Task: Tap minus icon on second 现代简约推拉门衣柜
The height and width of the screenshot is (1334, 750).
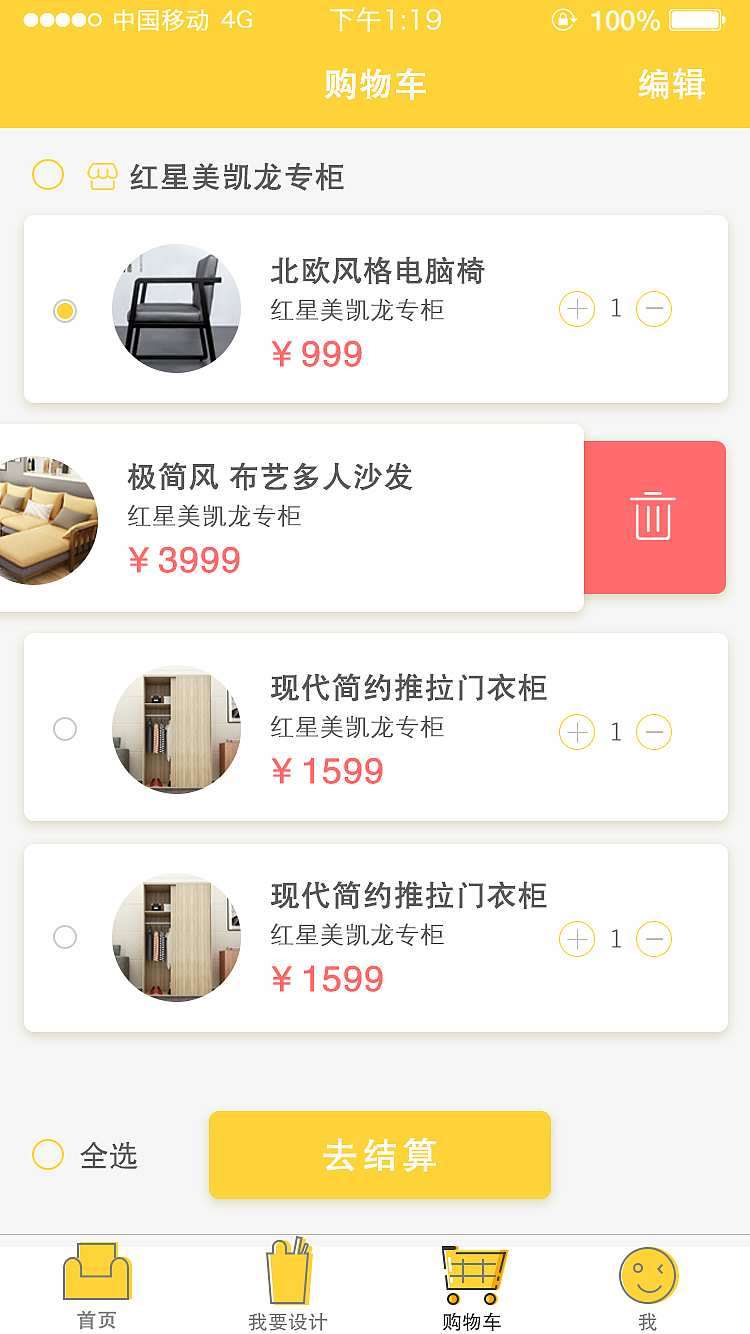Action: [654, 939]
